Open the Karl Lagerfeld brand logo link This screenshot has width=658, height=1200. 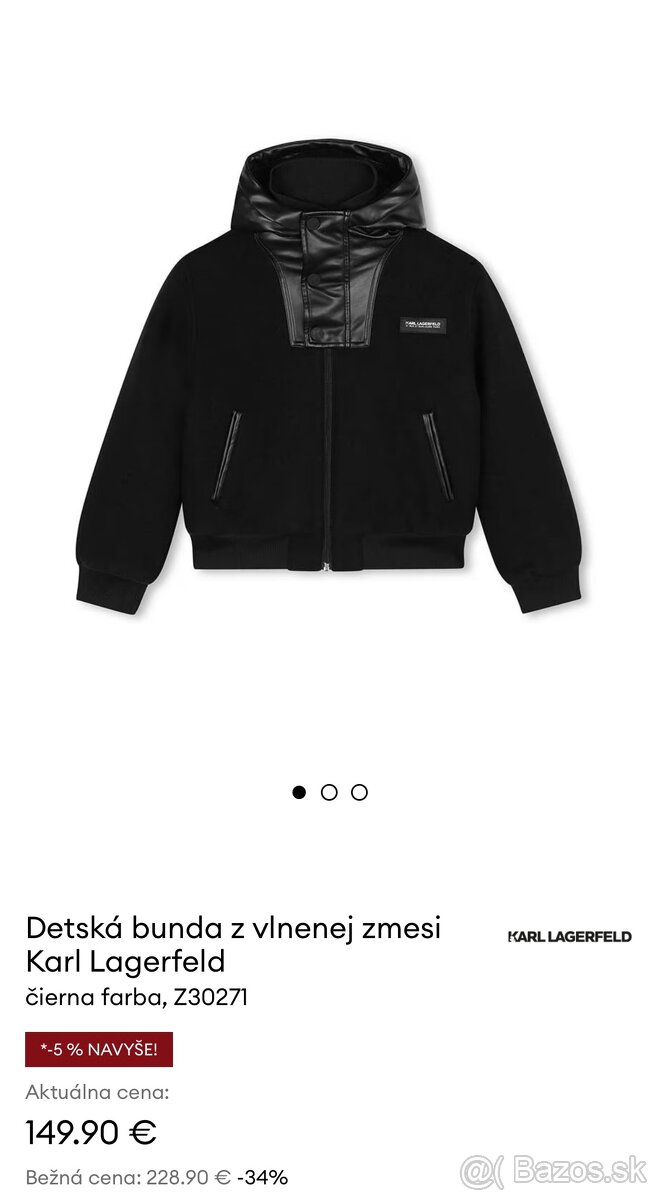tap(570, 937)
